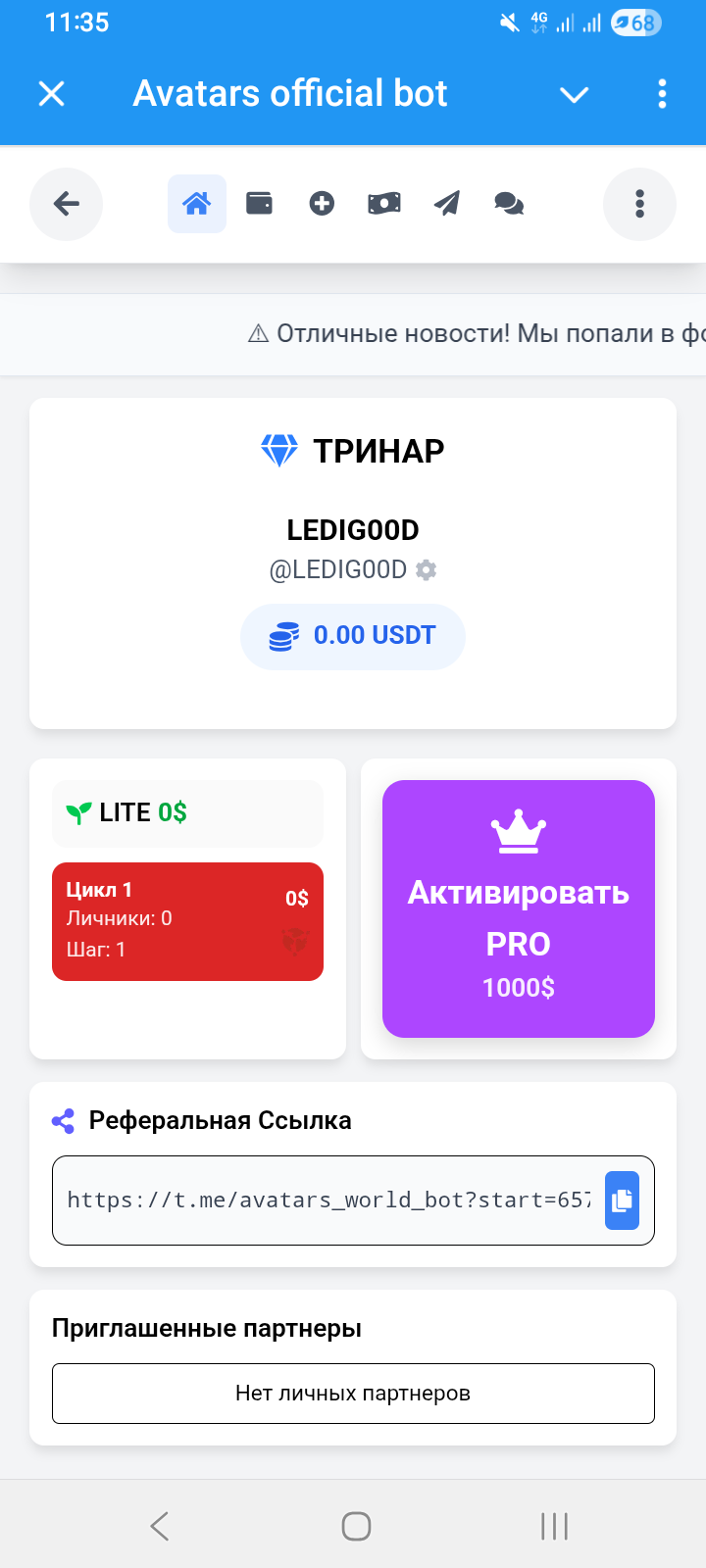This screenshot has width=706, height=1568.
Task: Open the red Цикл 1 card
Action: [187, 921]
